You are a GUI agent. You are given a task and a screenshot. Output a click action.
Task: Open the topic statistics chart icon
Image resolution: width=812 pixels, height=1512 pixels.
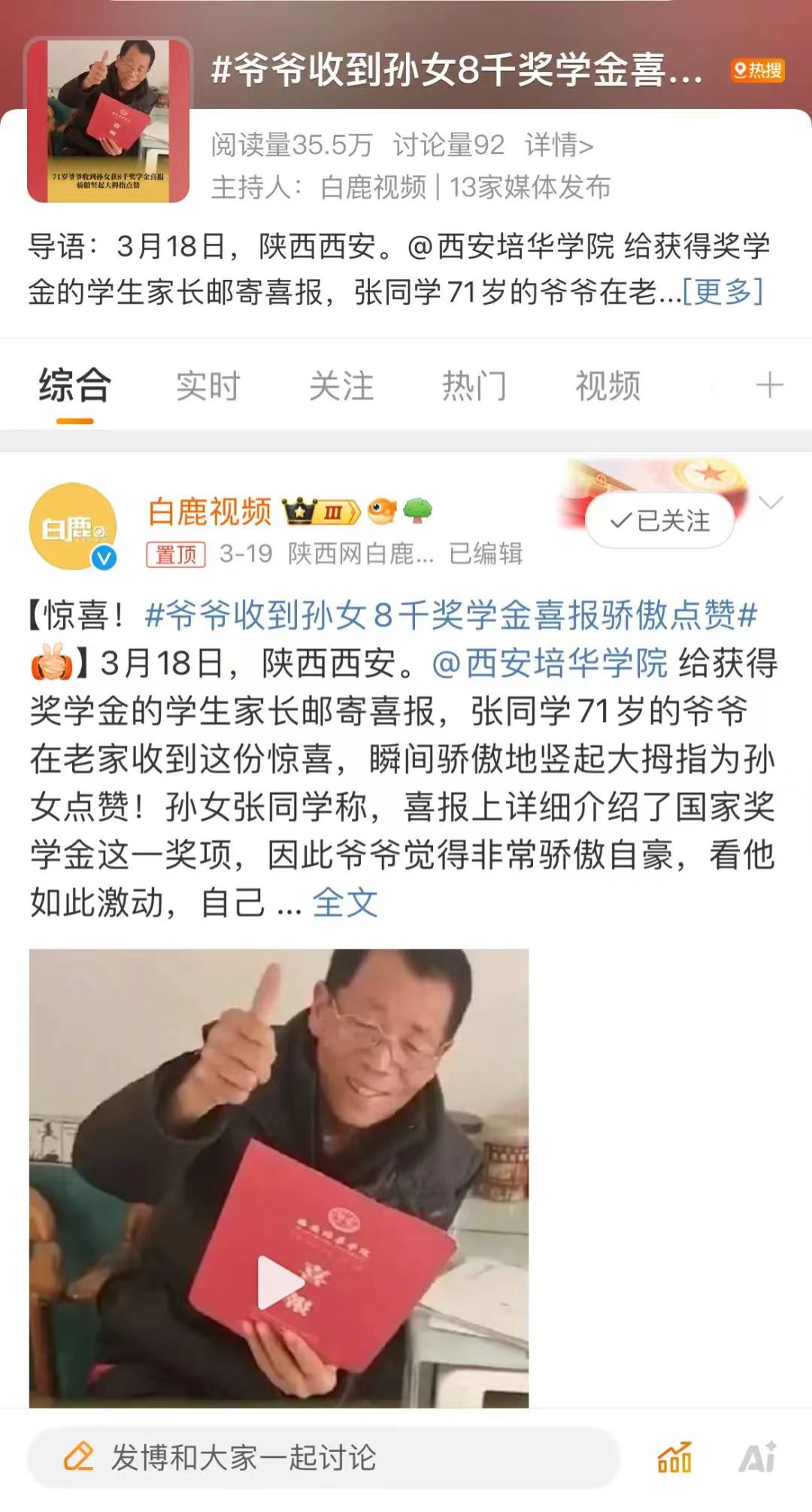point(674,1458)
